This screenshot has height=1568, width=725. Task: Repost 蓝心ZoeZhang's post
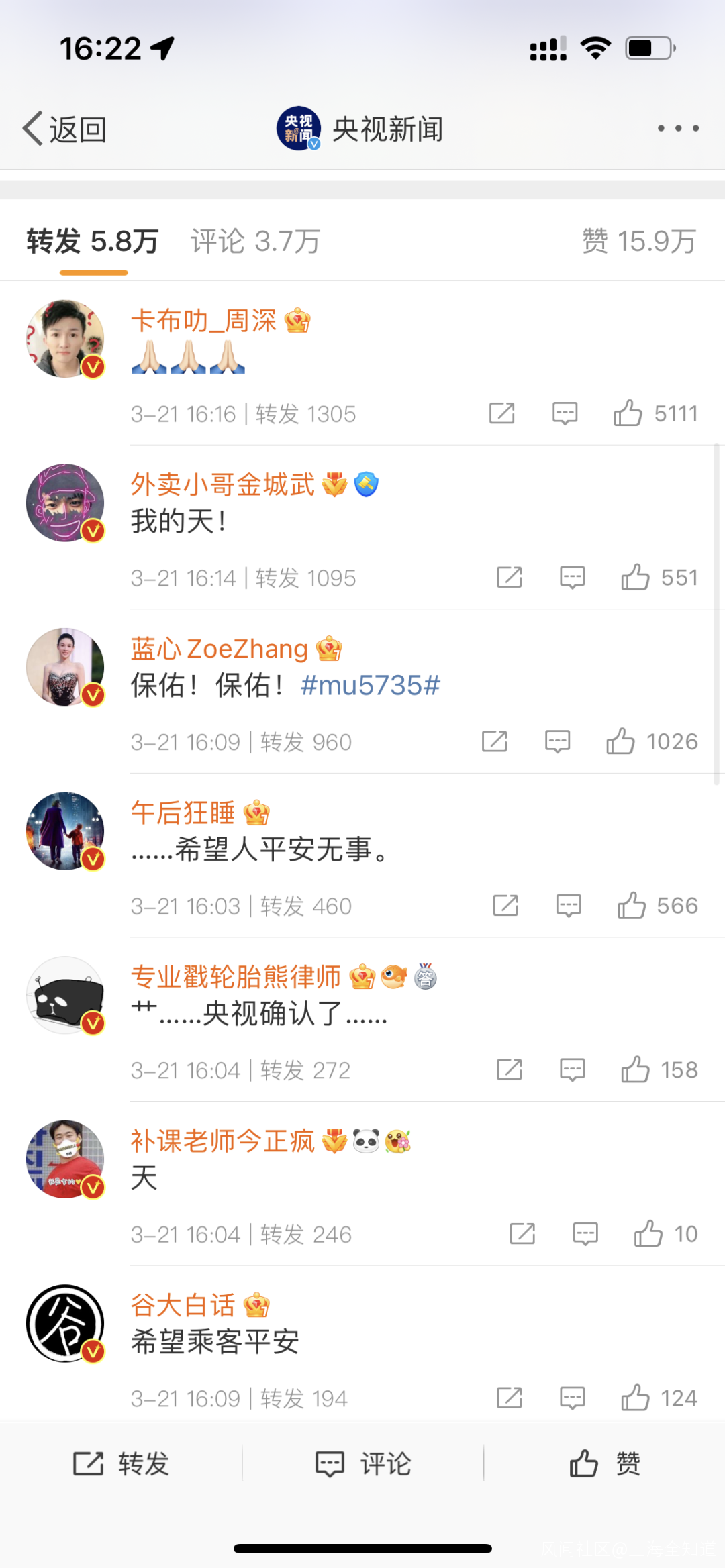(495, 741)
